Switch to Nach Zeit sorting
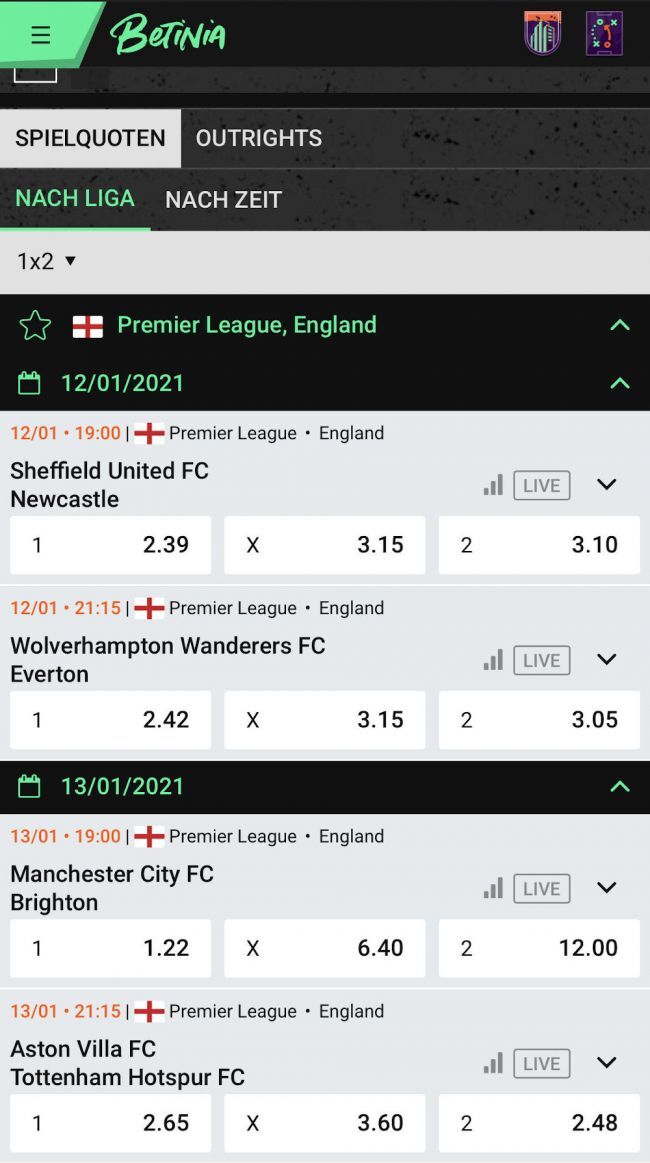650x1163 pixels. point(223,200)
